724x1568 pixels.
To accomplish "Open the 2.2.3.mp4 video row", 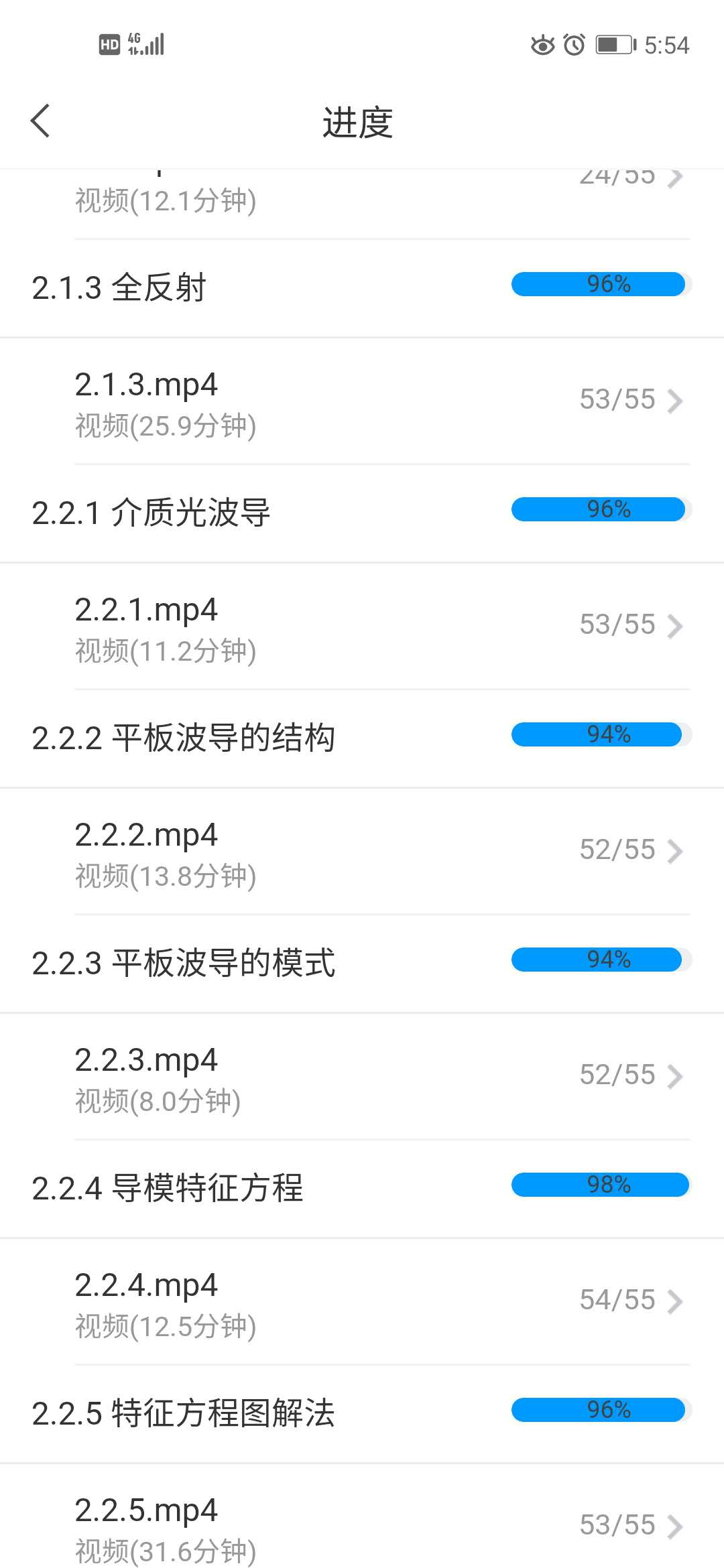I will click(x=362, y=1077).
